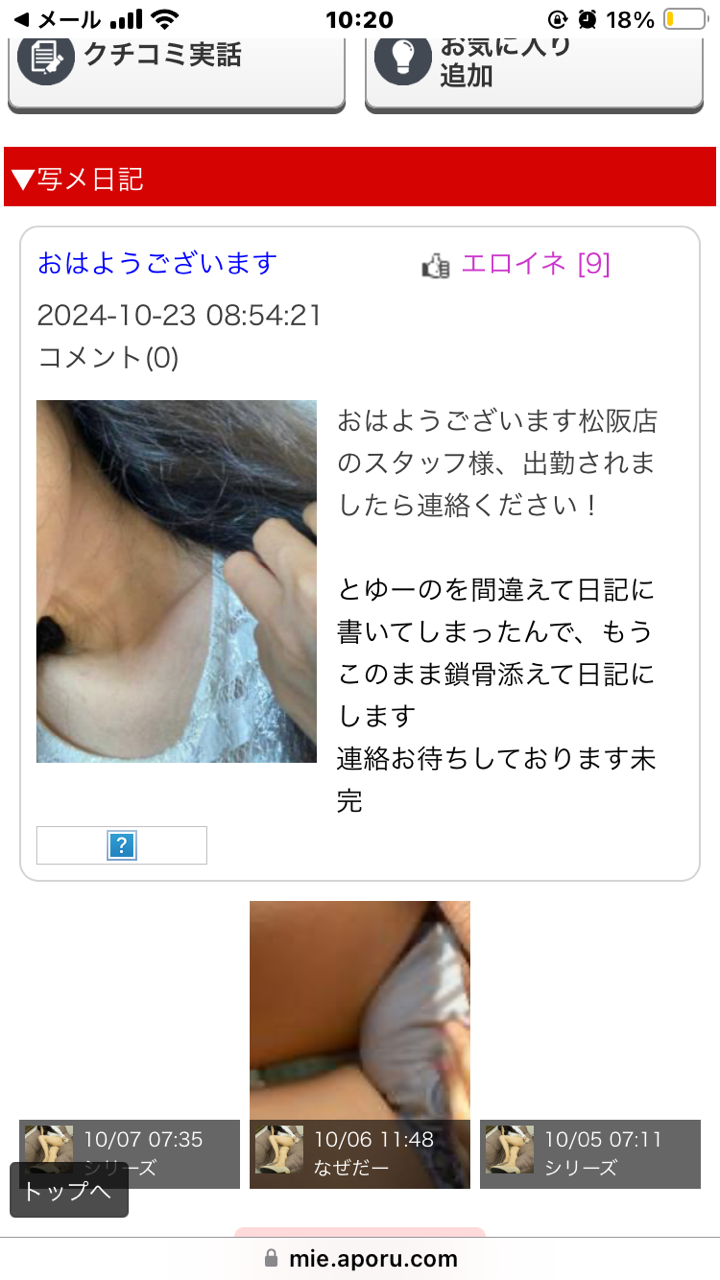This screenshot has height=1280, width=720.
Task: Open the おはようございます diary entry title
Action: point(157,264)
